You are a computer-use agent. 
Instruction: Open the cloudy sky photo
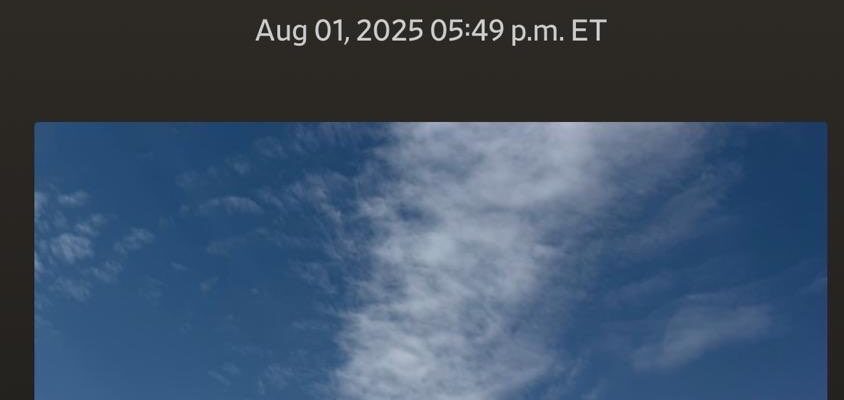[430, 261]
